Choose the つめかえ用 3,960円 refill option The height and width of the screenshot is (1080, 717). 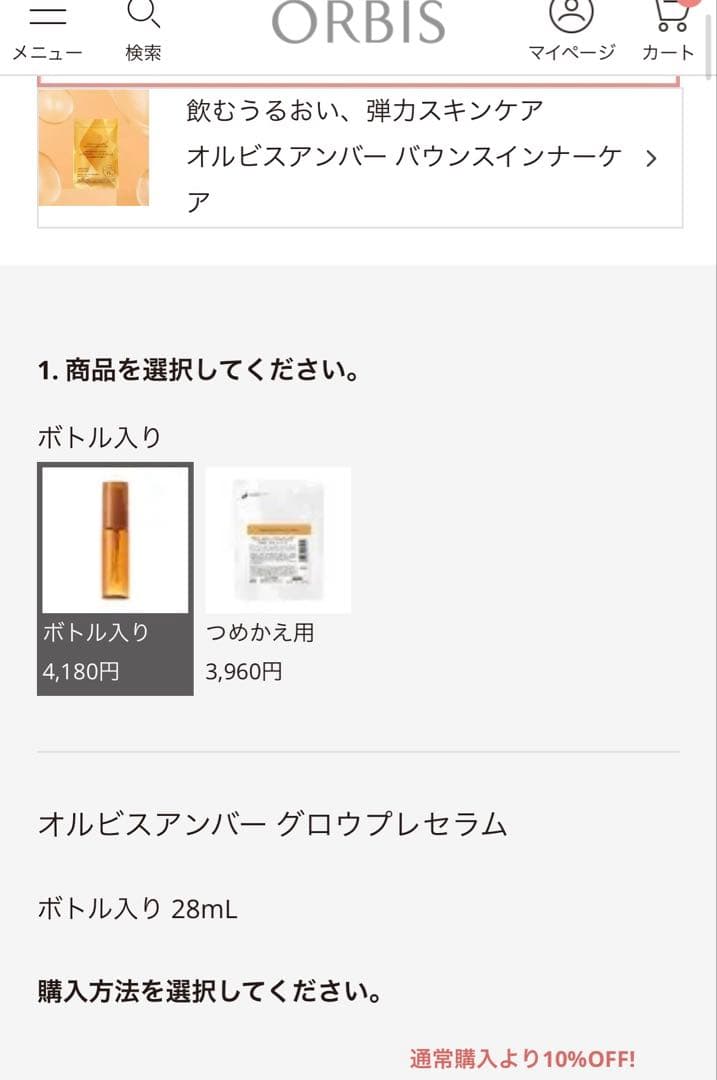tap(278, 578)
